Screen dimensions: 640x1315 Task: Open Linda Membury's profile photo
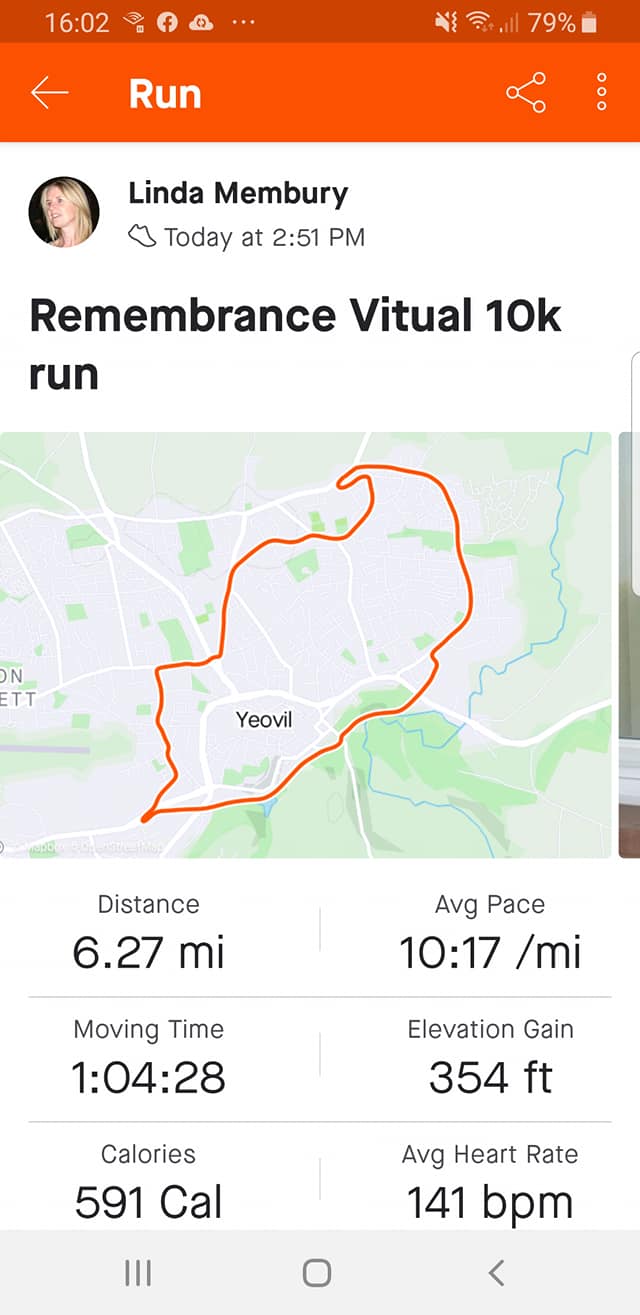pyautogui.click(x=64, y=212)
